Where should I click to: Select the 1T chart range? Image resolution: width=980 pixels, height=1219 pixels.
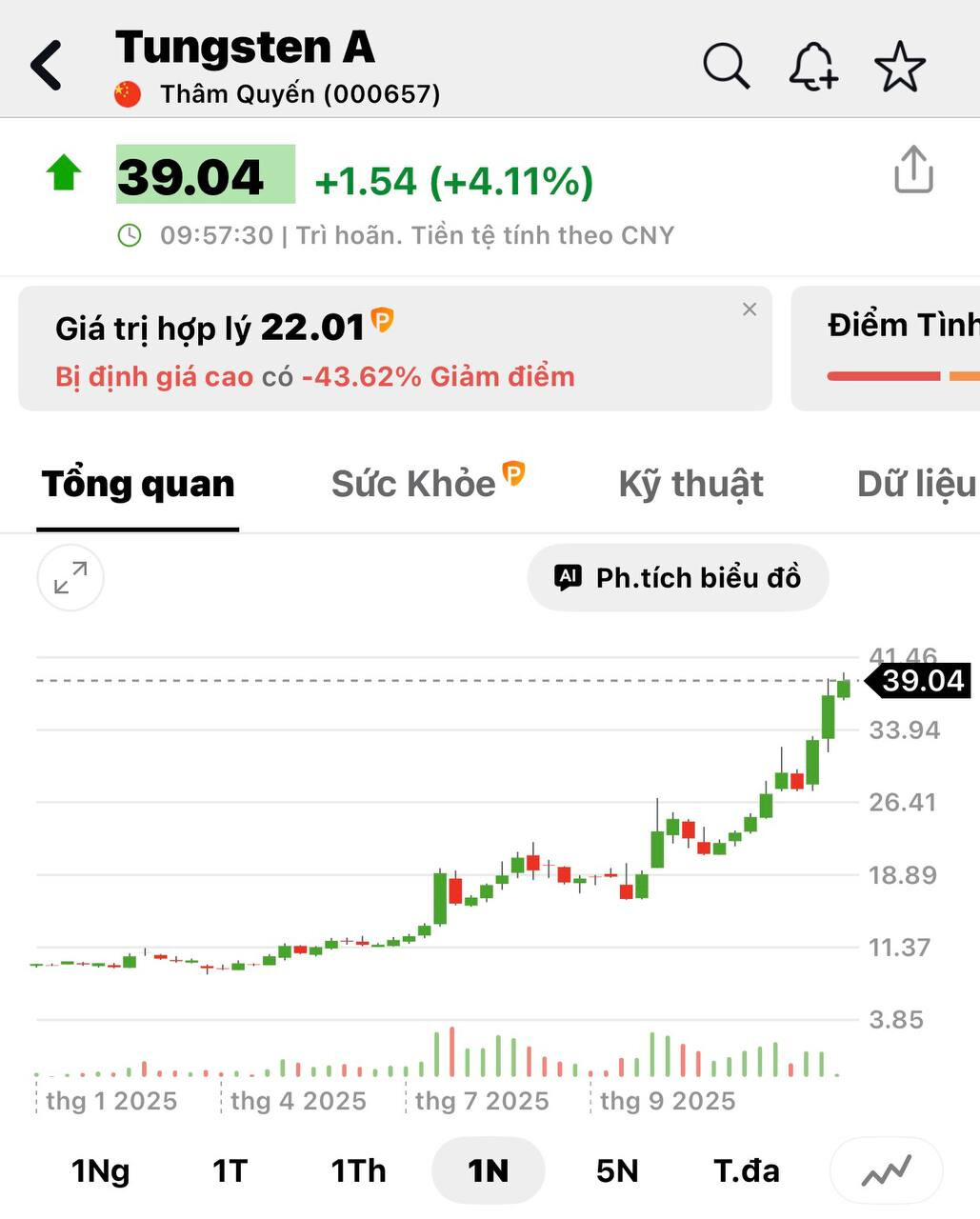point(230,1169)
